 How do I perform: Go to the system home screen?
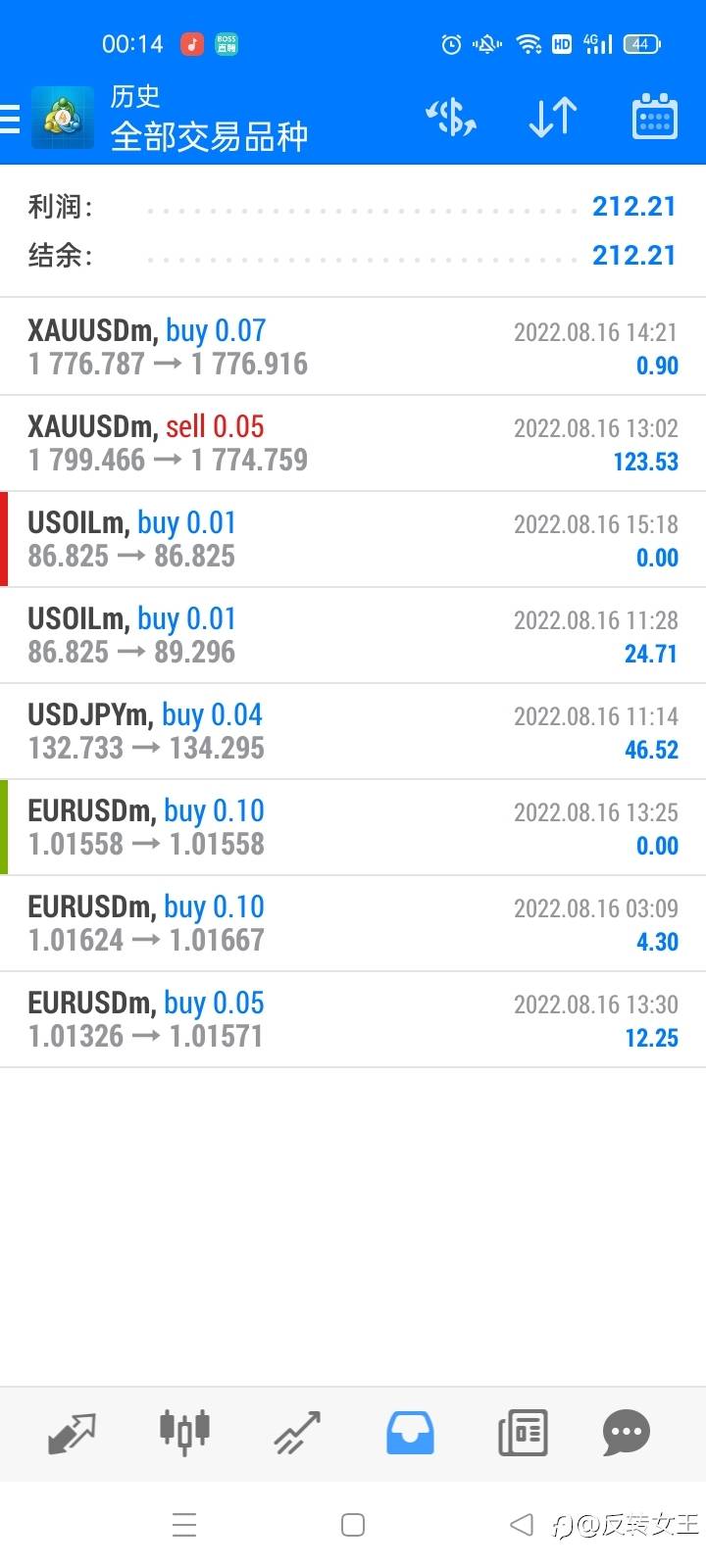click(353, 1525)
